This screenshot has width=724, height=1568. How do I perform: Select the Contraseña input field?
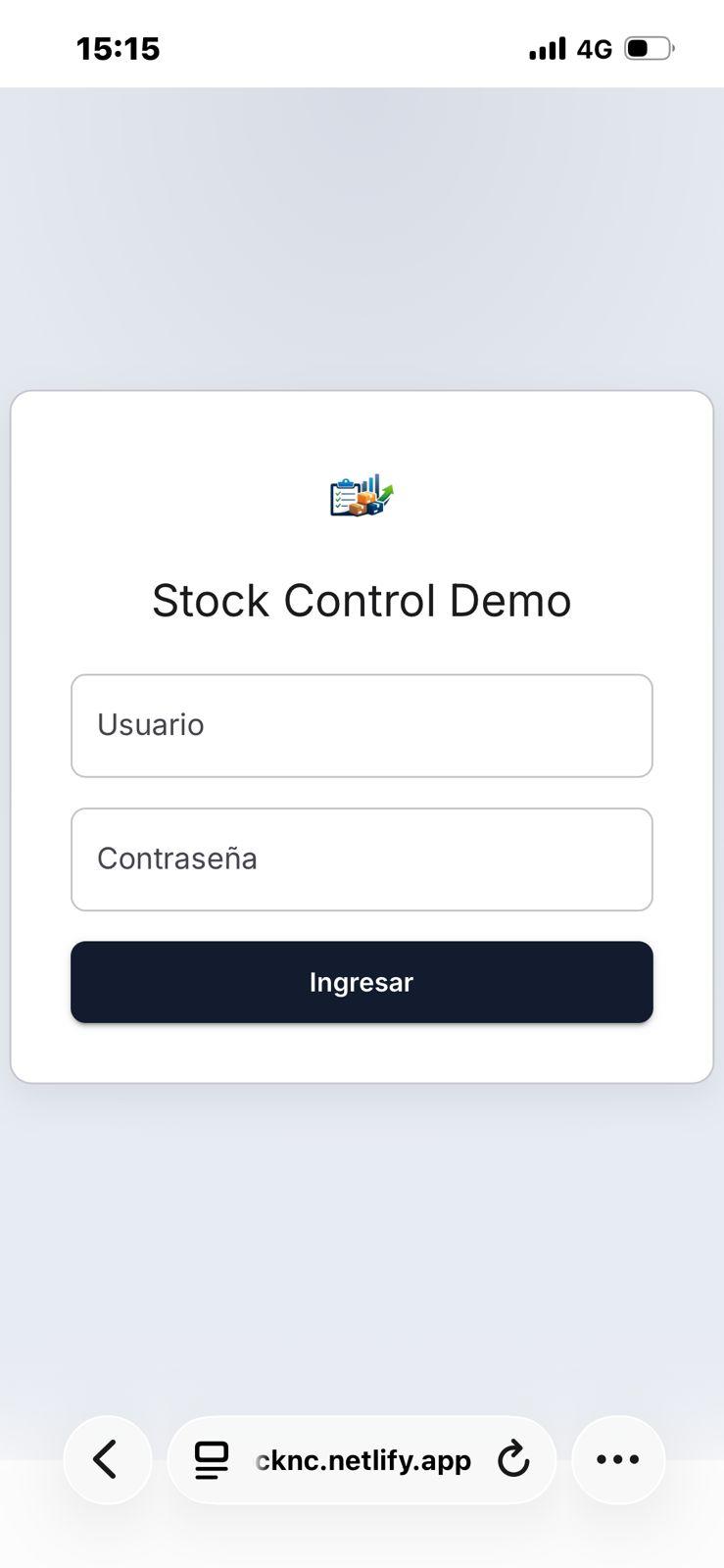[x=362, y=859]
